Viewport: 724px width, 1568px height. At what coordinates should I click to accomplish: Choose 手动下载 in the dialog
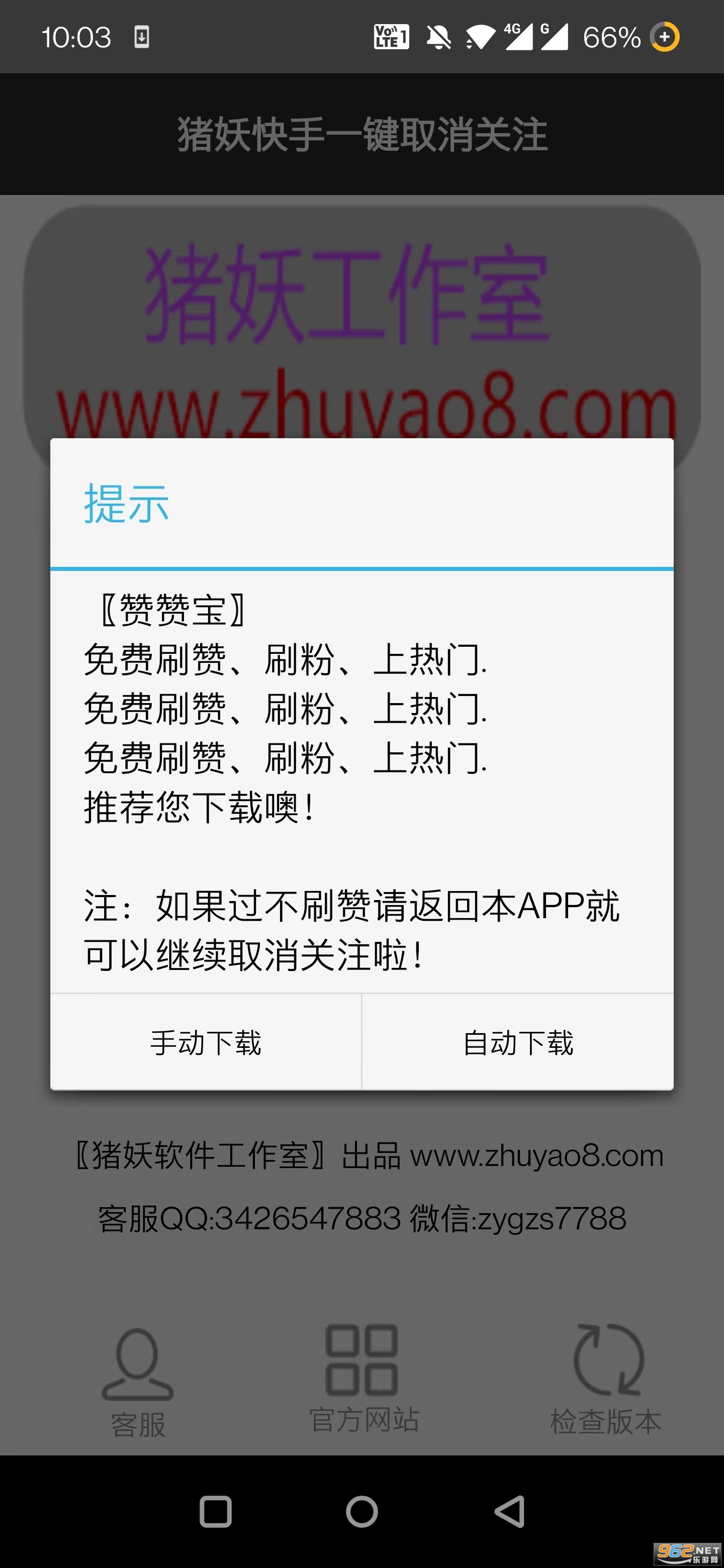[206, 1042]
